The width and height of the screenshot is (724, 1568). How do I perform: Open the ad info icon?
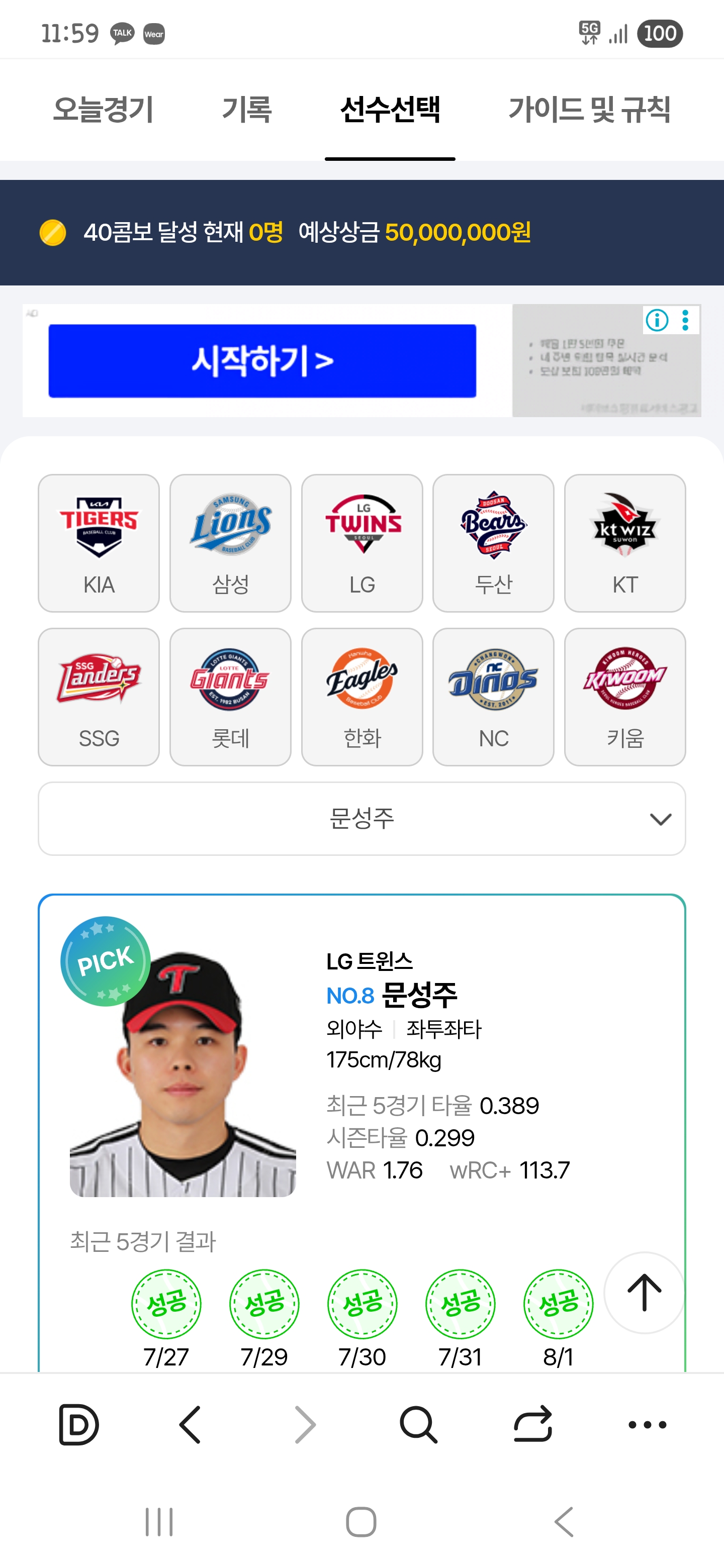pos(657,320)
